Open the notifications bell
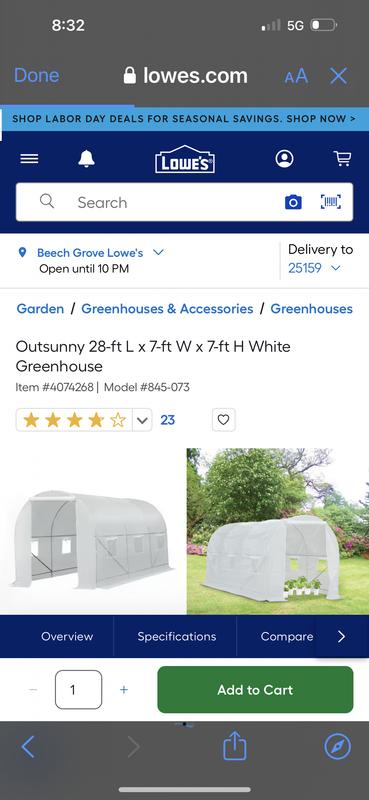 [86, 159]
